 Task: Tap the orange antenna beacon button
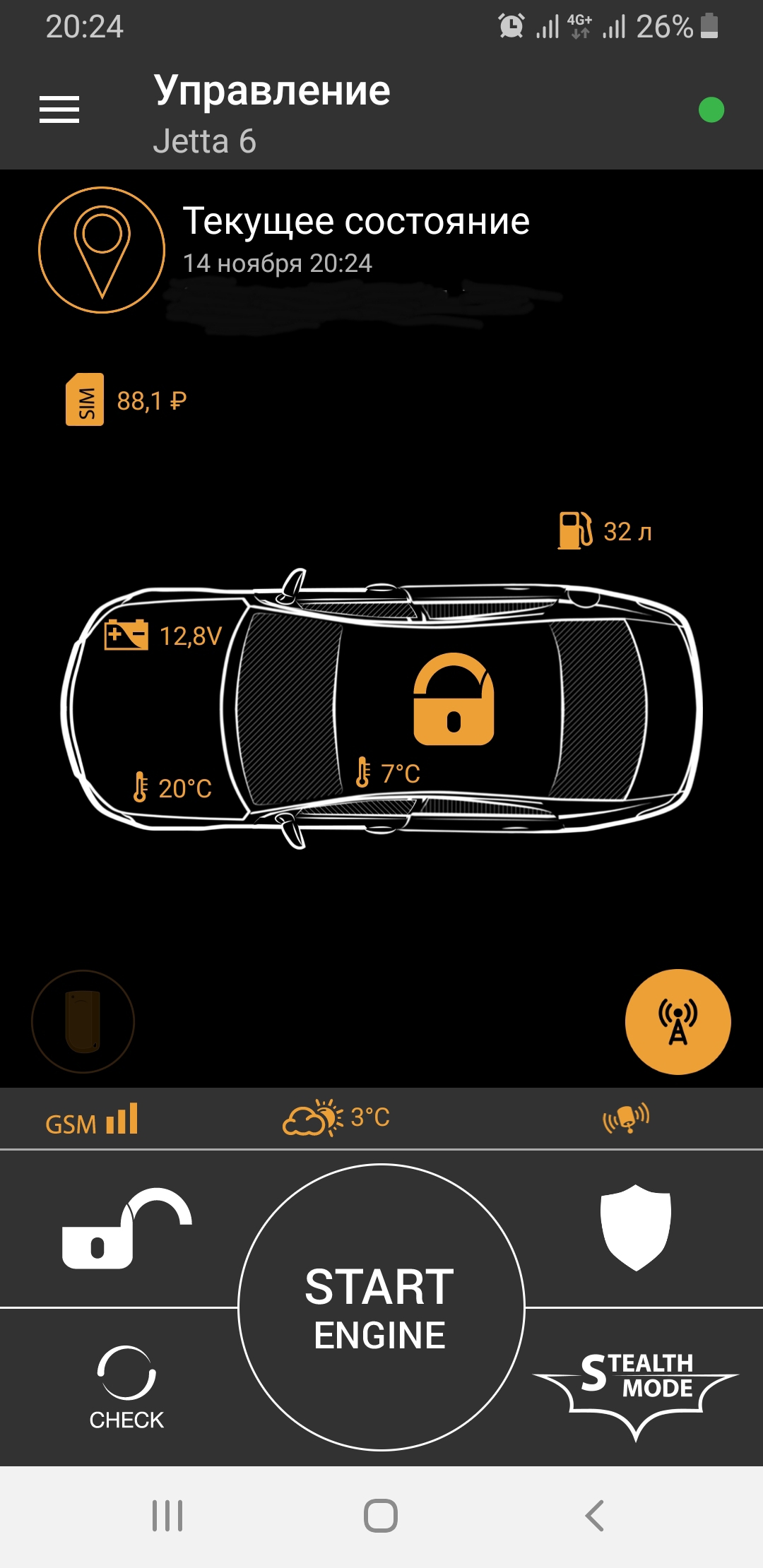[678, 1021]
